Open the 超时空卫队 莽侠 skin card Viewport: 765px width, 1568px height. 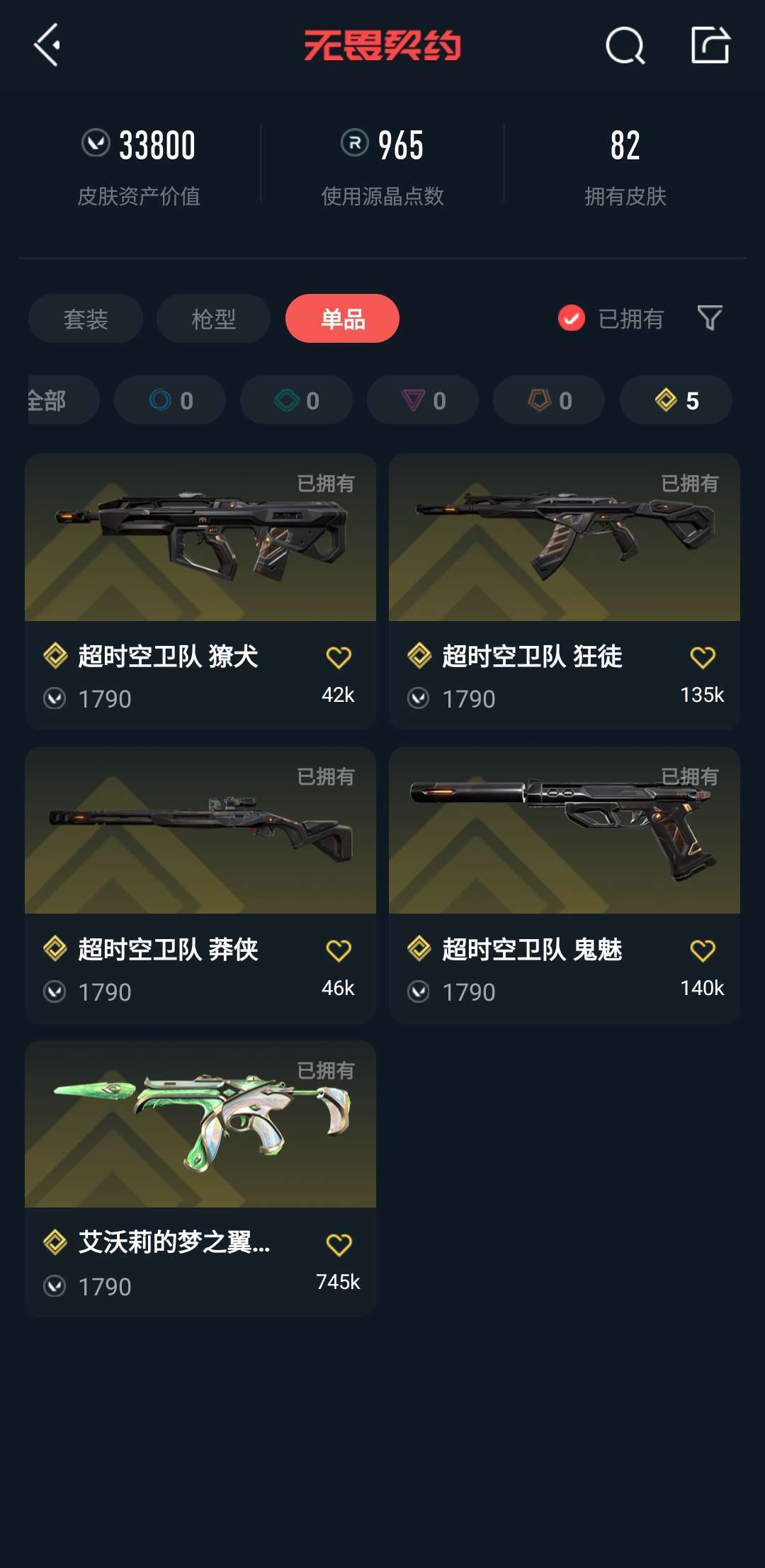[200, 831]
